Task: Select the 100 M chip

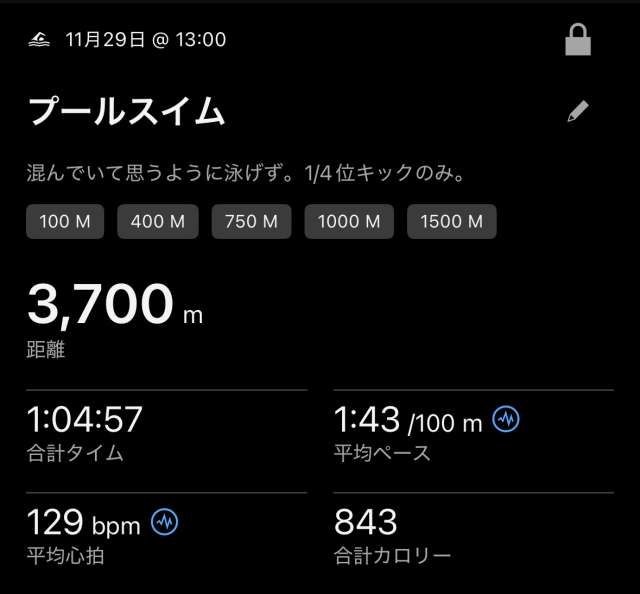Action: pos(66,222)
